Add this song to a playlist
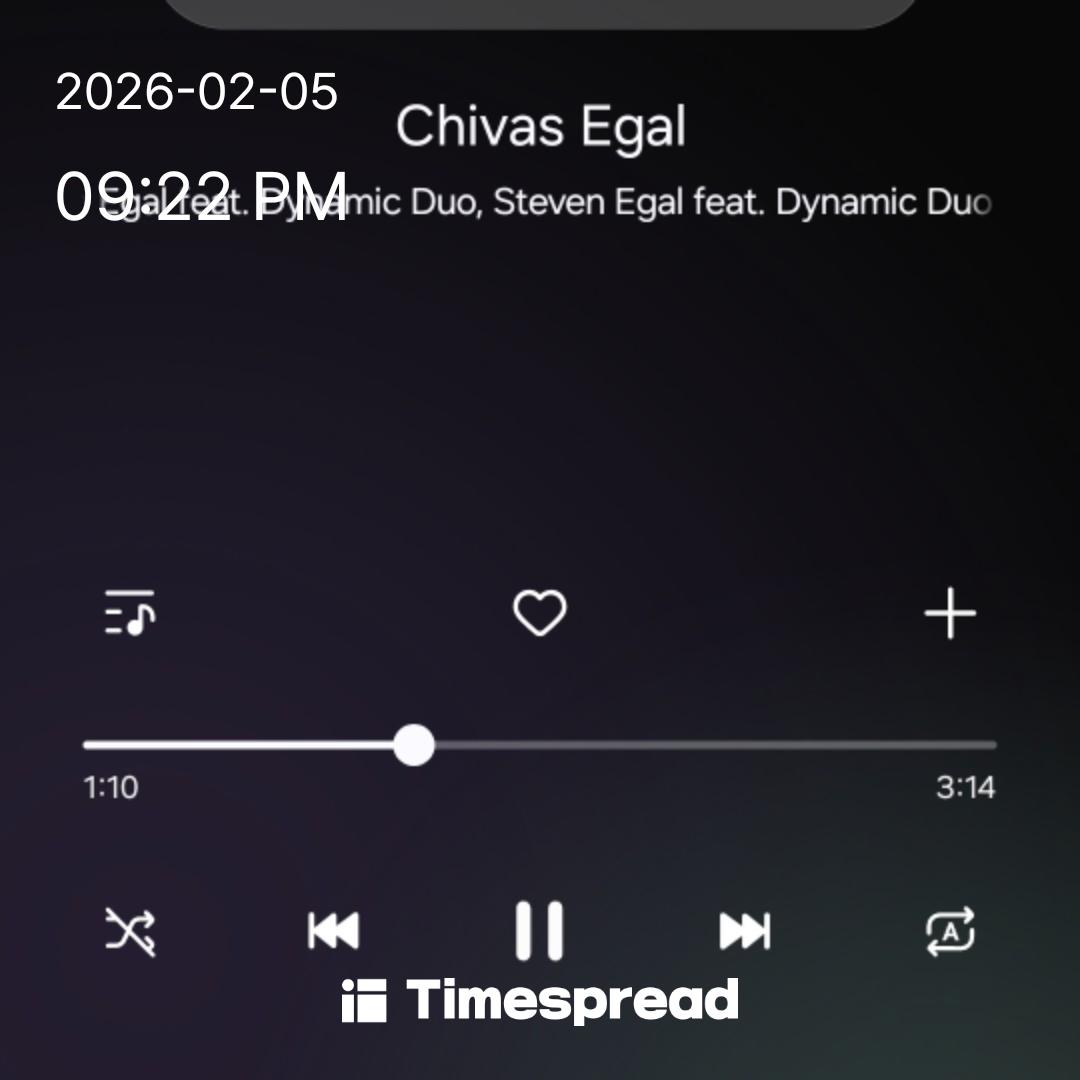The width and height of the screenshot is (1080, 1080). pyautogui.click(x=949, y=613)
